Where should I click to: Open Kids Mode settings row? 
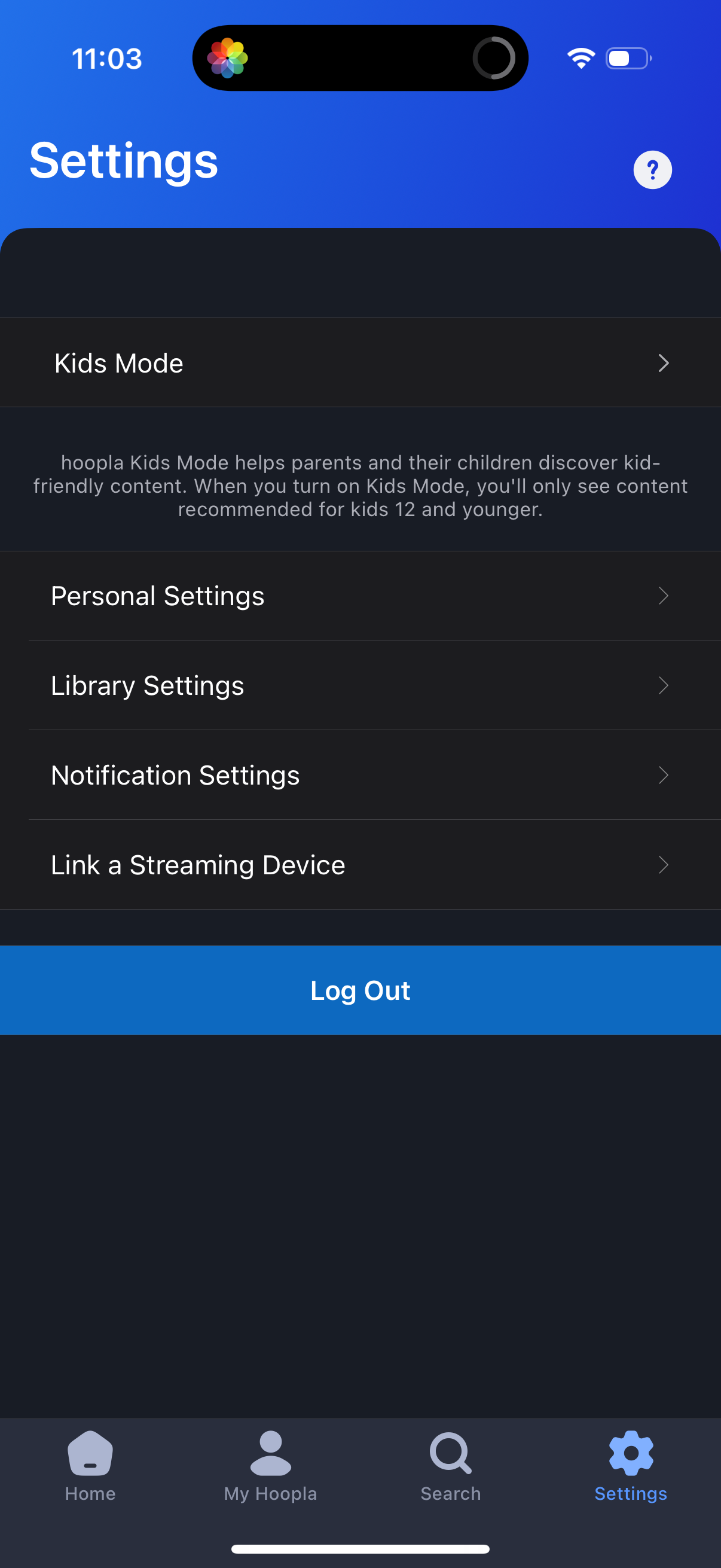click(360, 363)
